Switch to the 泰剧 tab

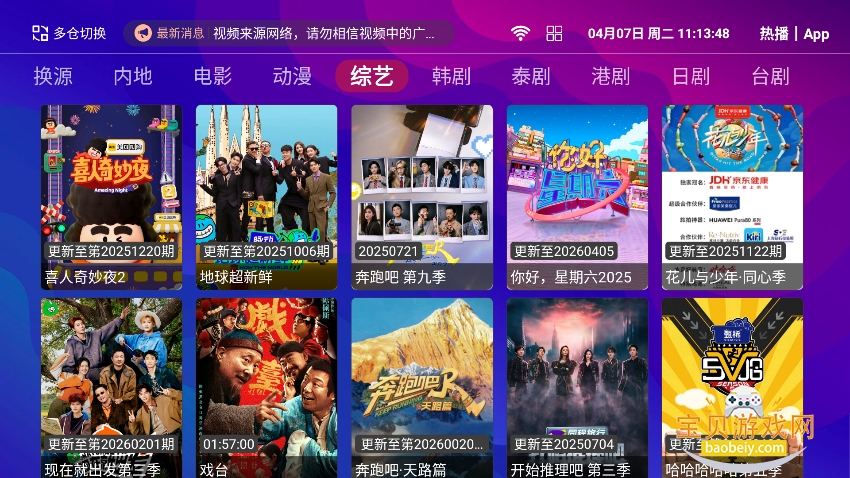[531, 76]
